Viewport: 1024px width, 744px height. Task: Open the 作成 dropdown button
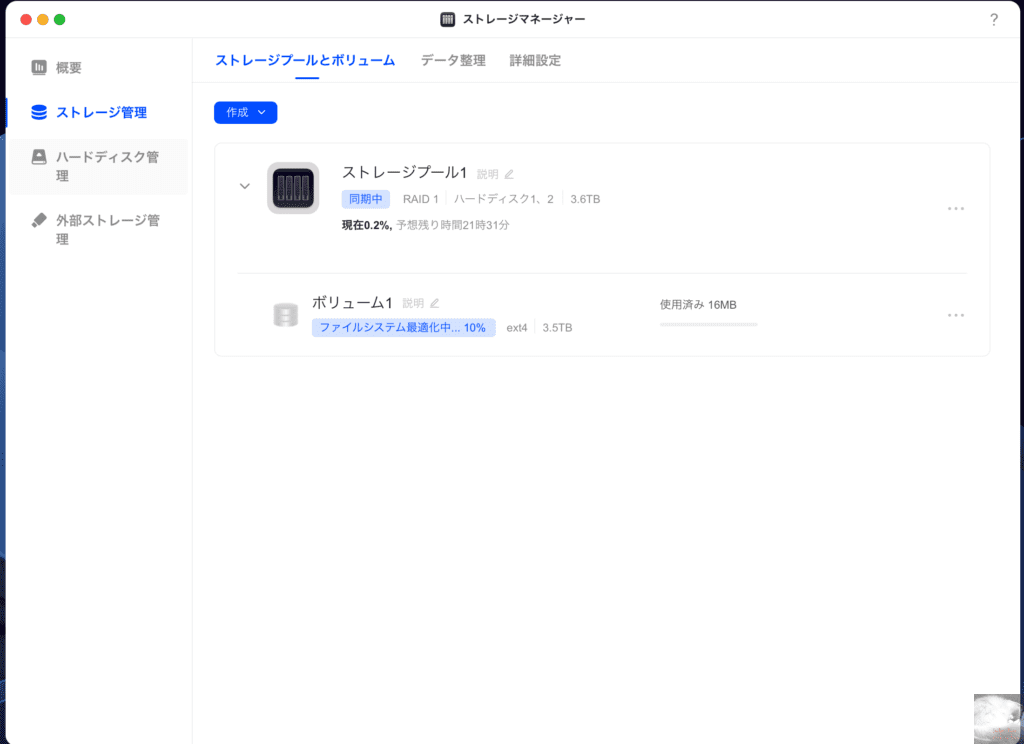click(245, 113)
